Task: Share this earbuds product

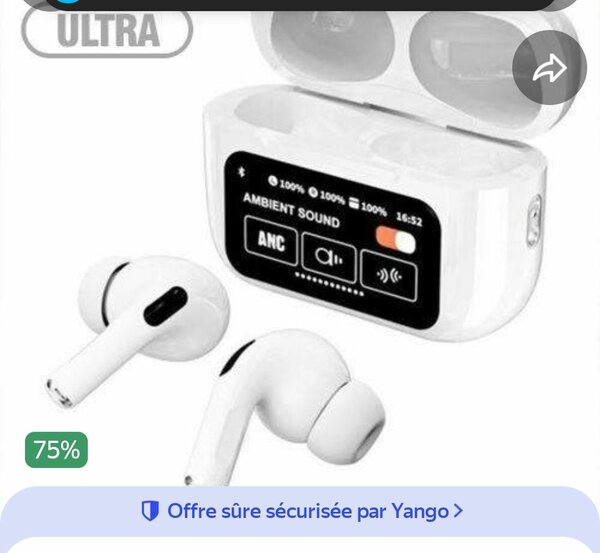Action: (549, 68)
